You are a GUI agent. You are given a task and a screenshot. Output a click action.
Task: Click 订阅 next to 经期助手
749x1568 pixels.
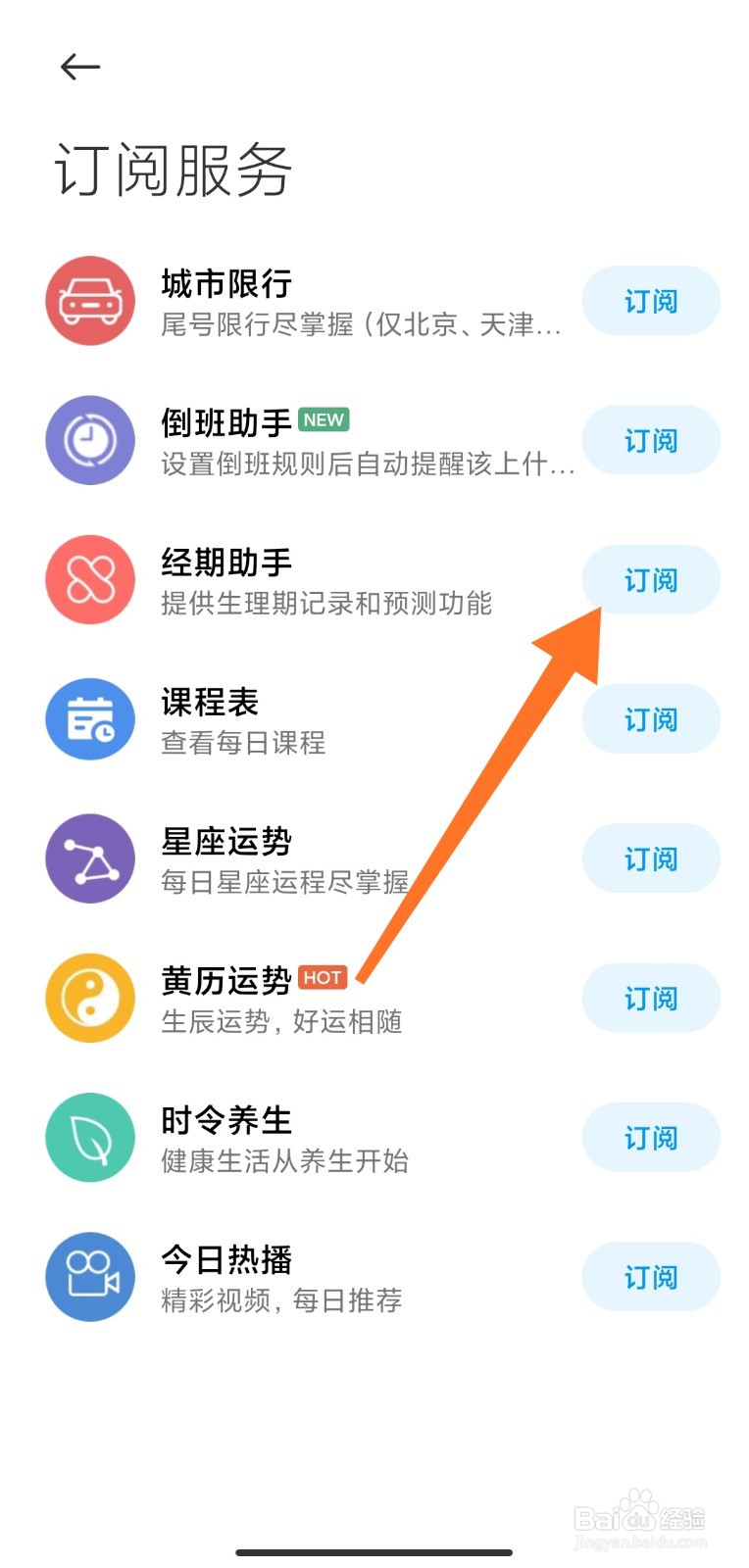click(650, 579)
